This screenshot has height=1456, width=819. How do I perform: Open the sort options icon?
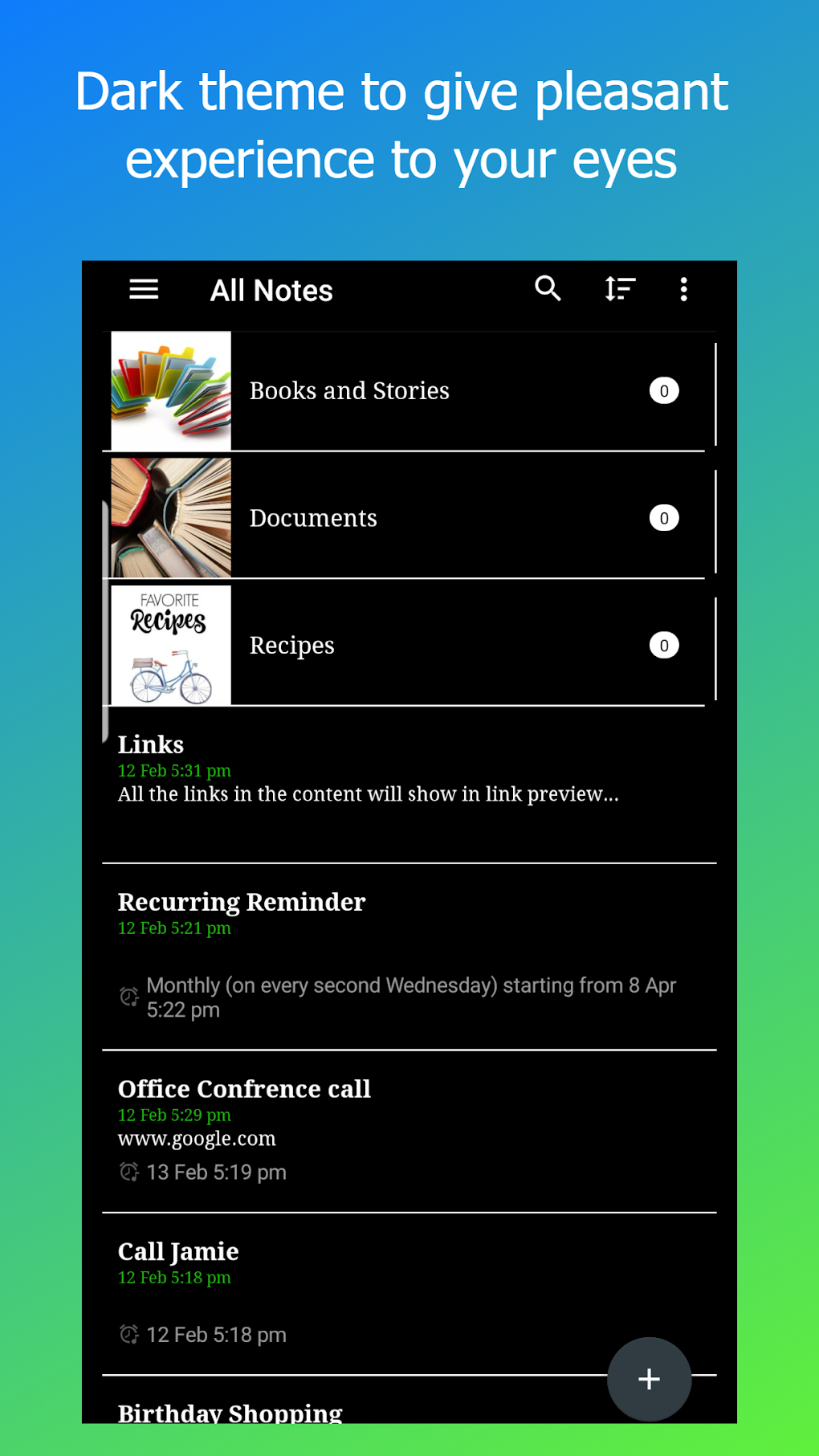tap(620, 288)
